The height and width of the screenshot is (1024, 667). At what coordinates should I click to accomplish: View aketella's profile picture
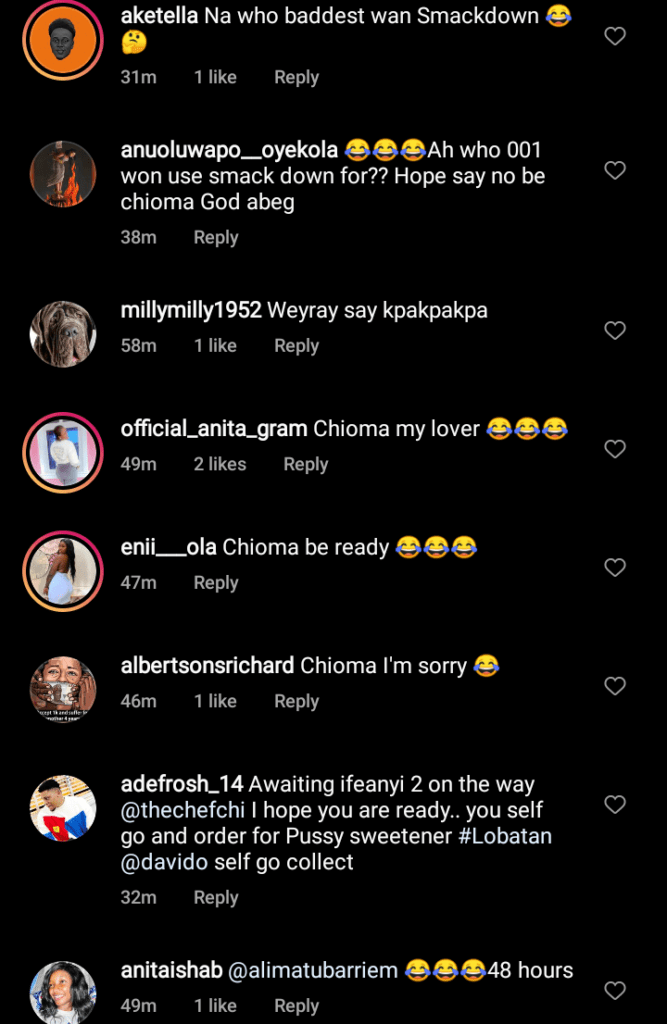tap(63, 41)
